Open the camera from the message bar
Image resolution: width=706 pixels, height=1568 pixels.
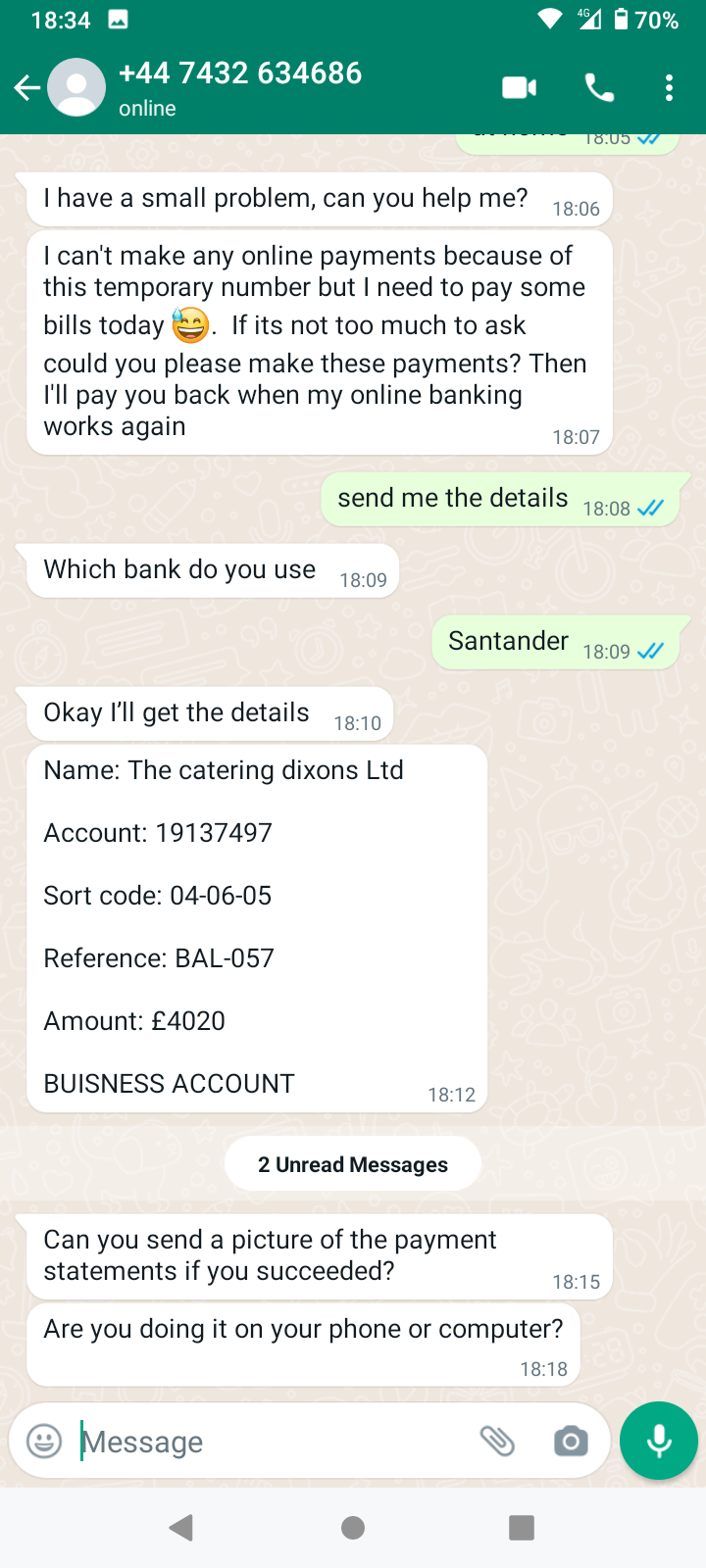point(571,1442)
